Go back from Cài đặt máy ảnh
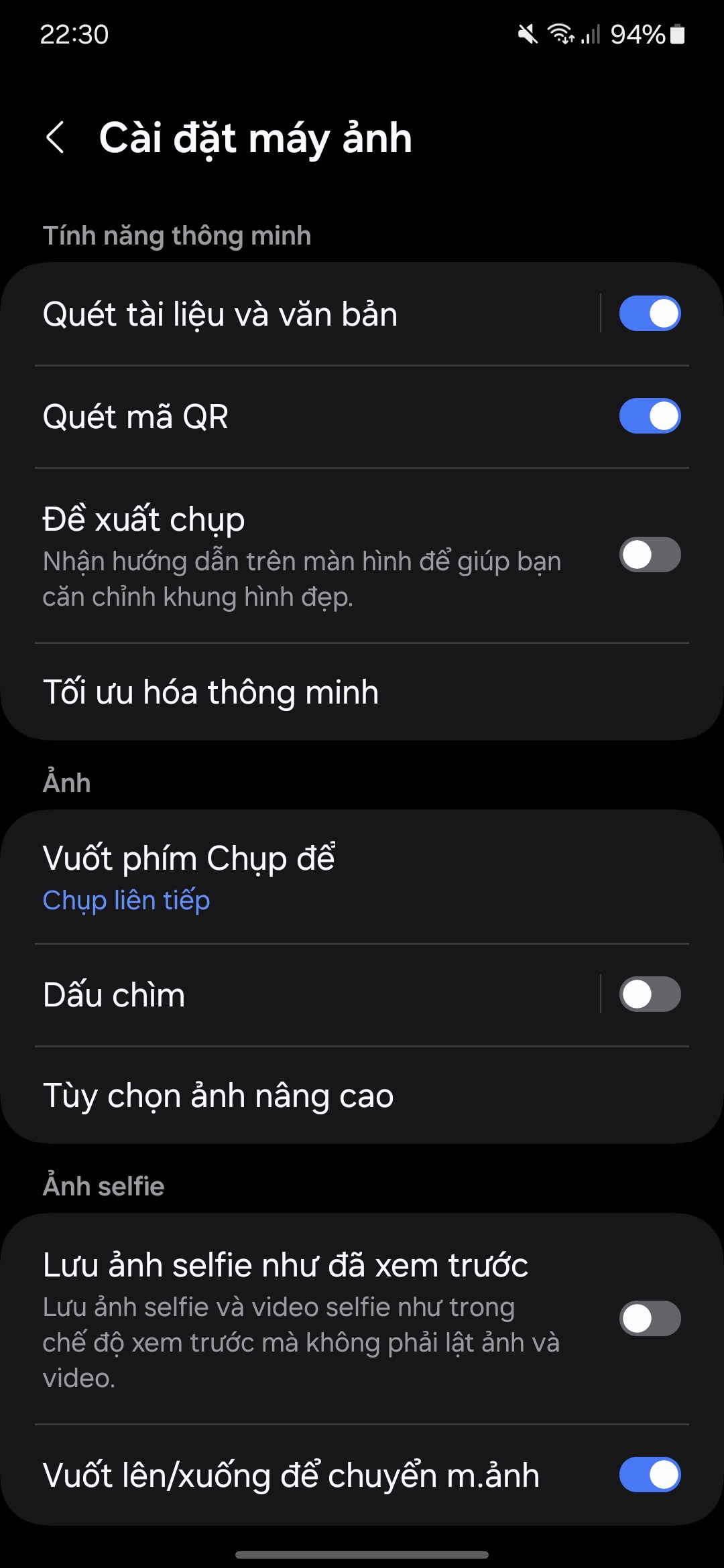Screen dimensions: 724x1568 pos(56,137)
